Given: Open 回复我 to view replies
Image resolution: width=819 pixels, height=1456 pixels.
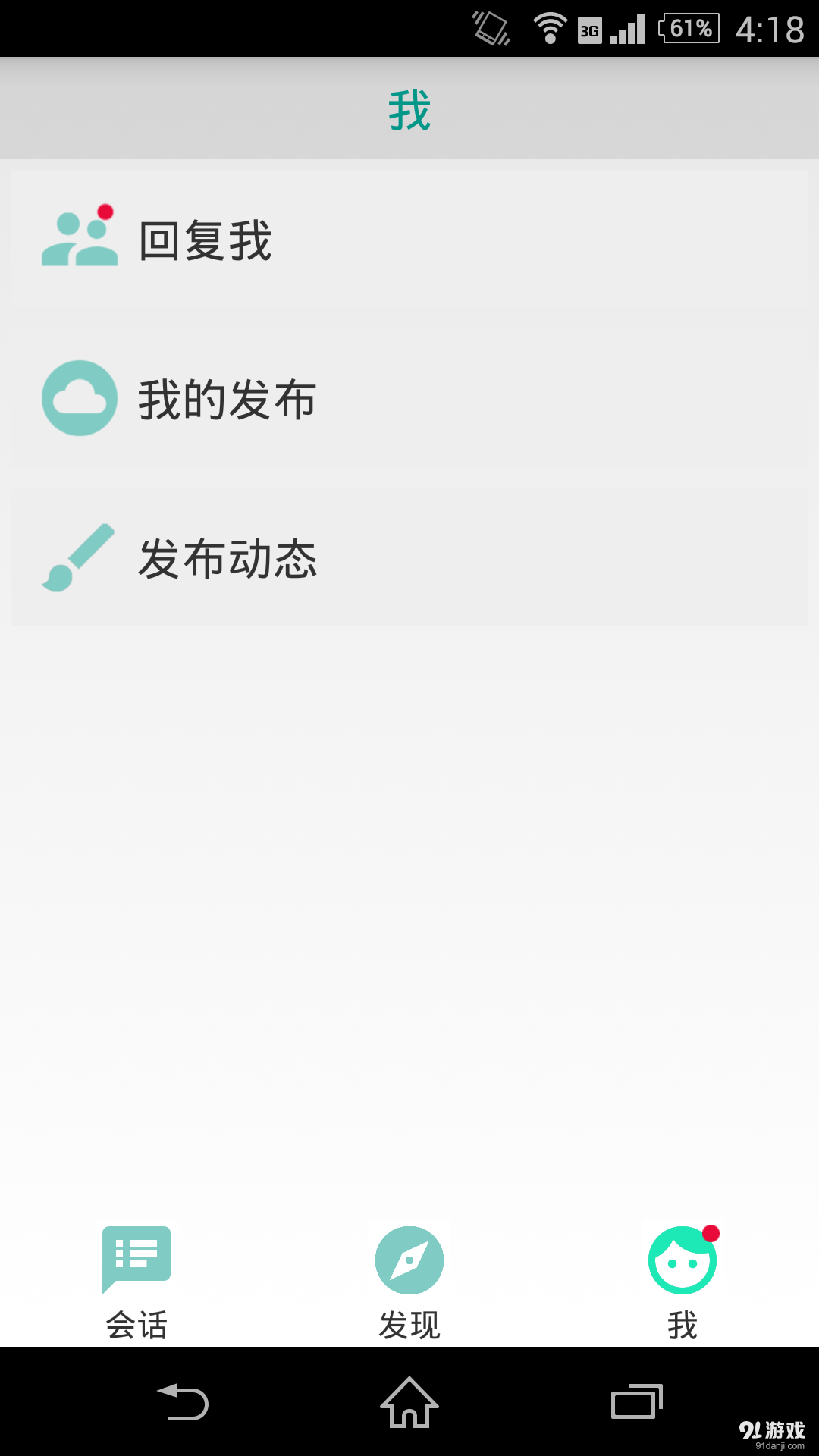Looking at the screenshot, I should click(205, 239).
